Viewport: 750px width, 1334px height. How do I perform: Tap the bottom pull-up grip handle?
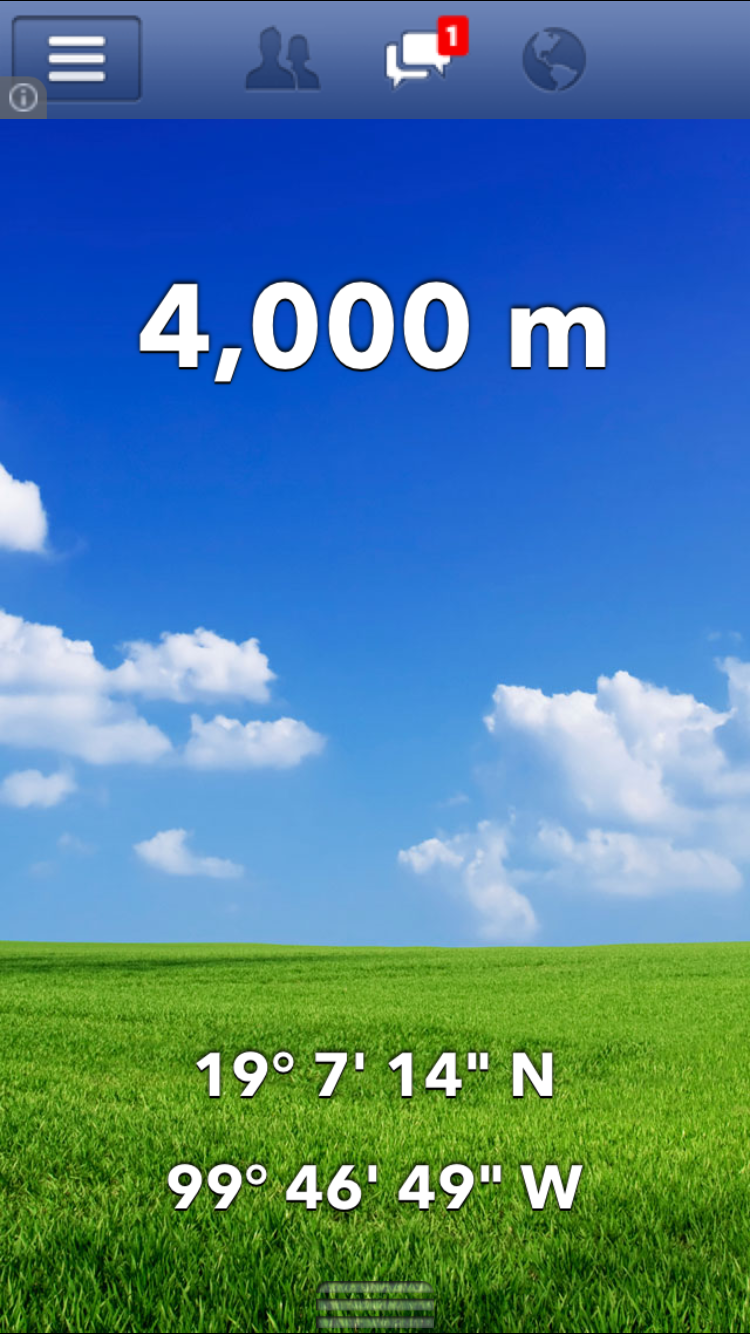375,1306
